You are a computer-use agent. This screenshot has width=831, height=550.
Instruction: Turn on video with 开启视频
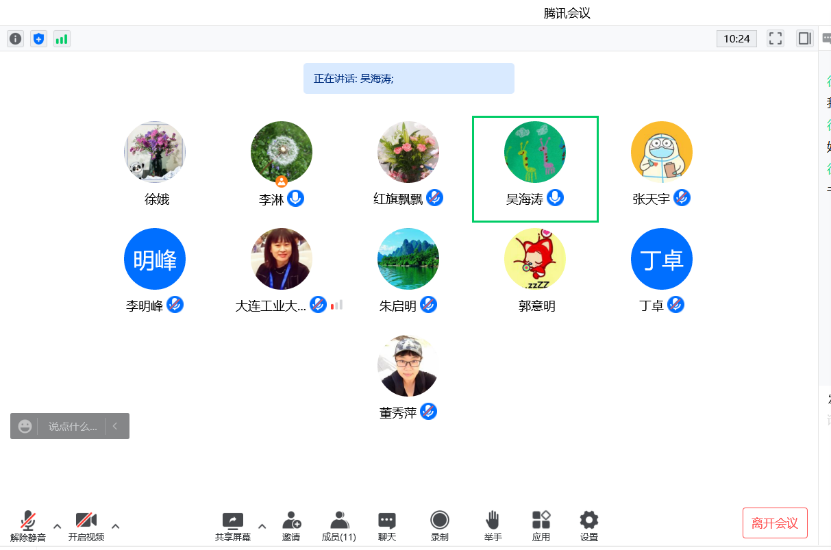pyautogui.click(x=86, y=524)
